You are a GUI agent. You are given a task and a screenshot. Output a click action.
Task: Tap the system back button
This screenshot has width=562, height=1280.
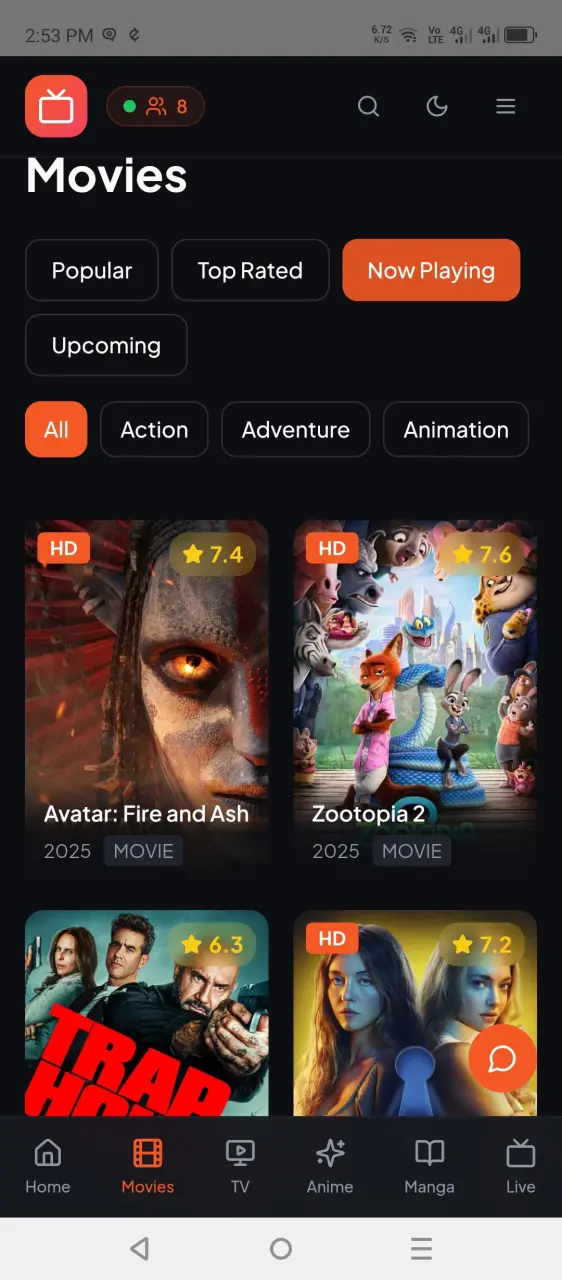click(x=140, y=1248)
